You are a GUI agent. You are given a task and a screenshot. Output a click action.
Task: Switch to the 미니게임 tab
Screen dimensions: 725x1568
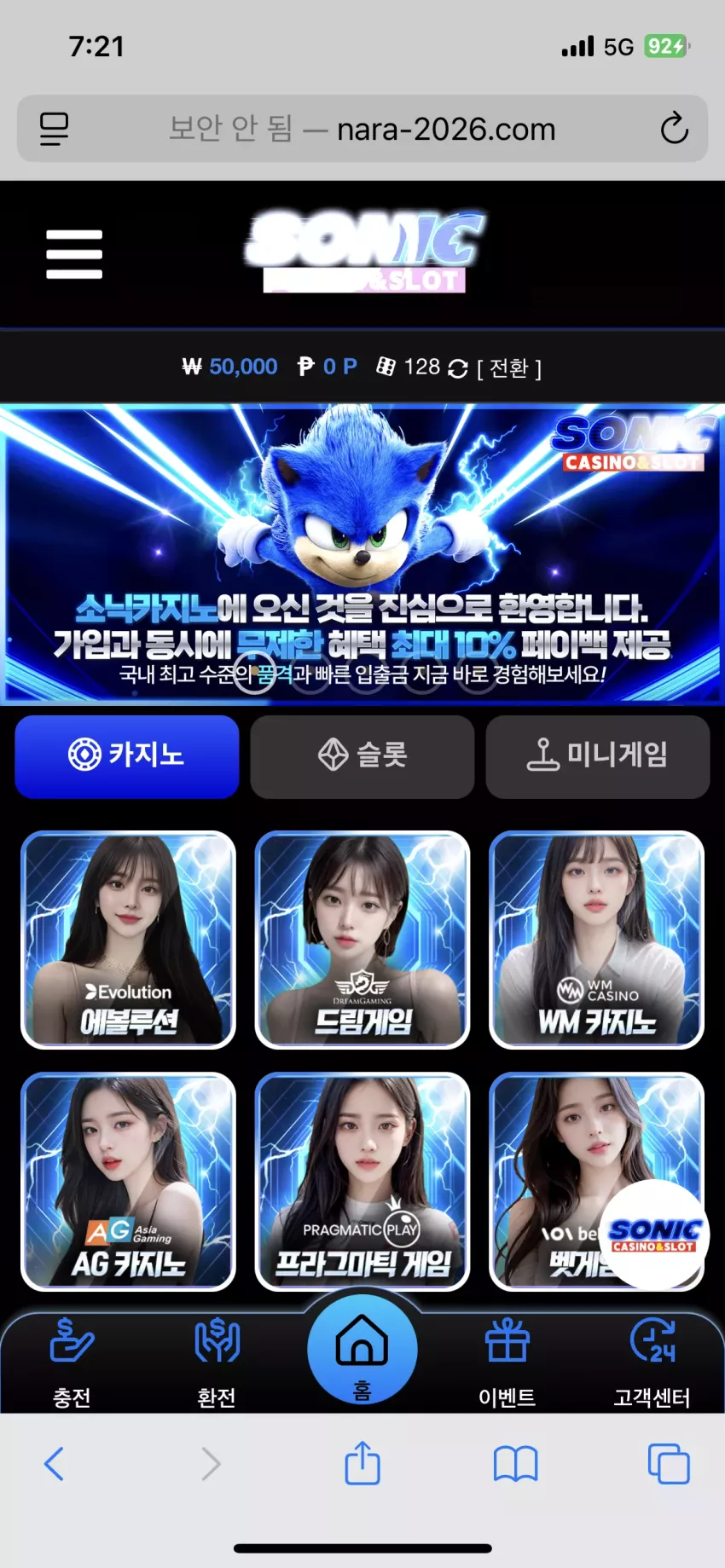click(598, 756)
